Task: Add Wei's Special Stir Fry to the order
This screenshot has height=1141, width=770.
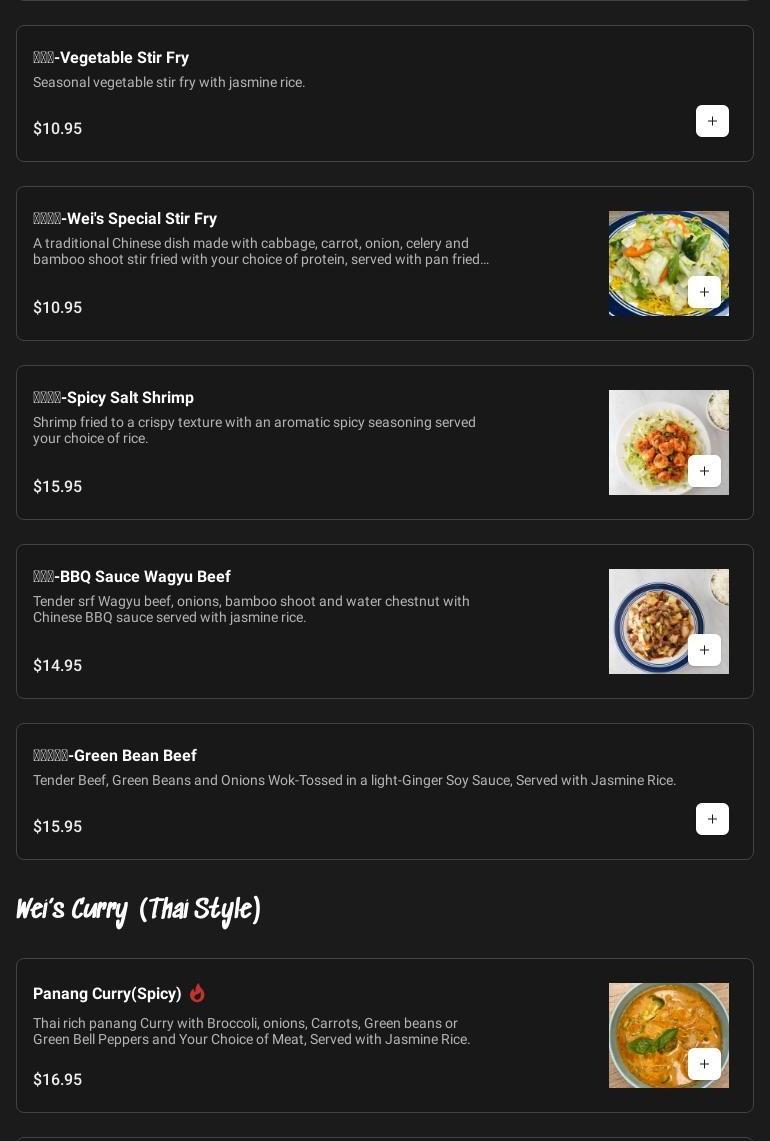Action: click(x=704, y=292)
